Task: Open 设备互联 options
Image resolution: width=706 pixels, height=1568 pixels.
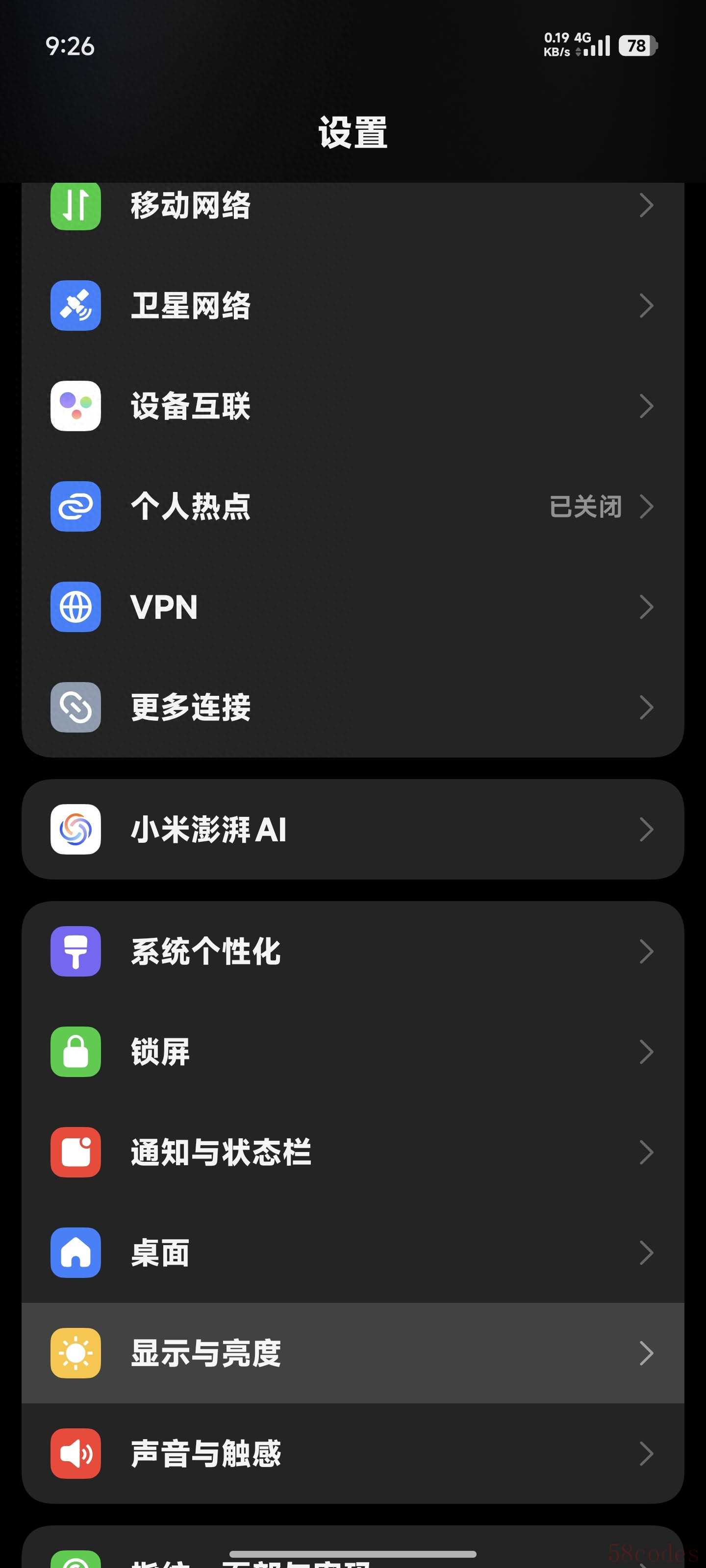Action: pyautogui.click(x=352, y=406)
